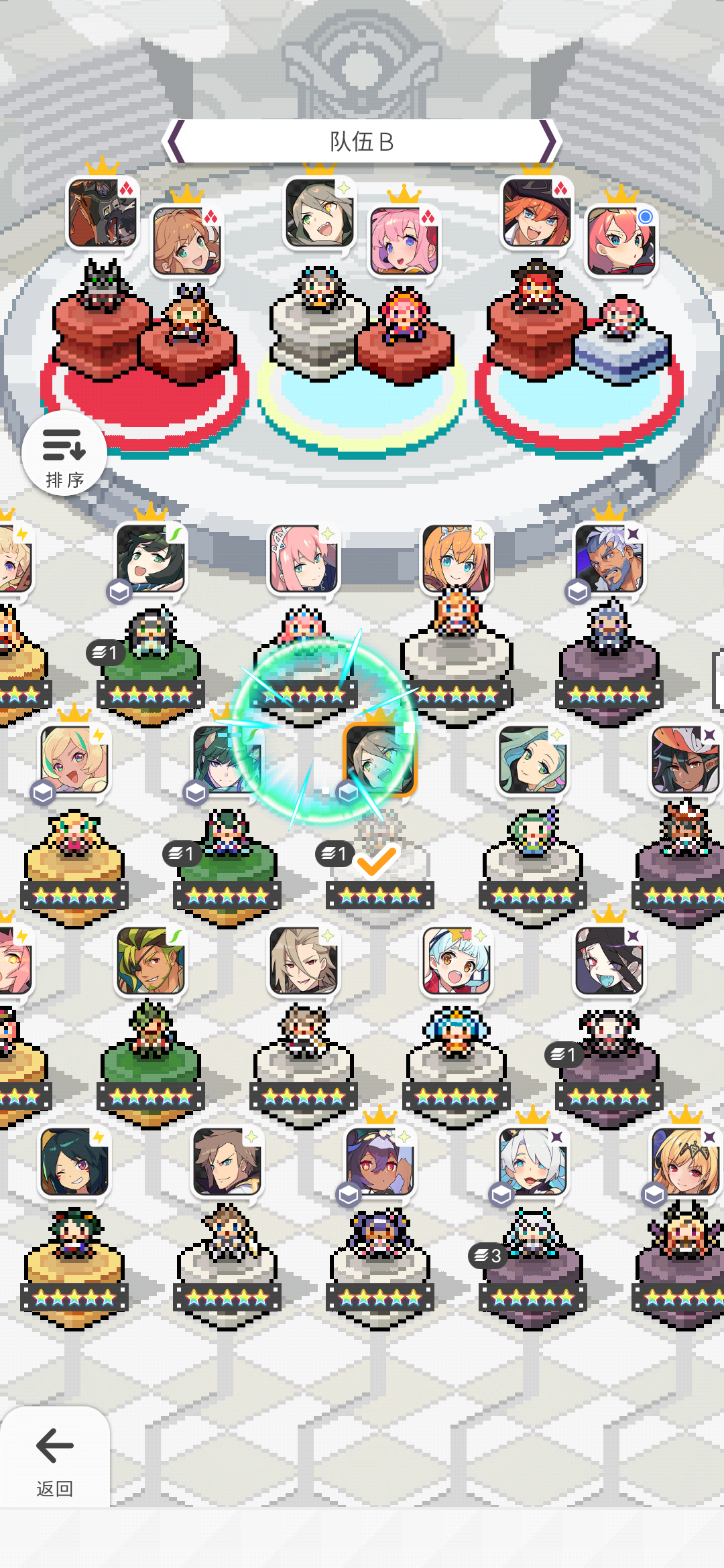Tap the blue selection circle on pink-haired portrait

pyautogui.click(x=645, y=216)
